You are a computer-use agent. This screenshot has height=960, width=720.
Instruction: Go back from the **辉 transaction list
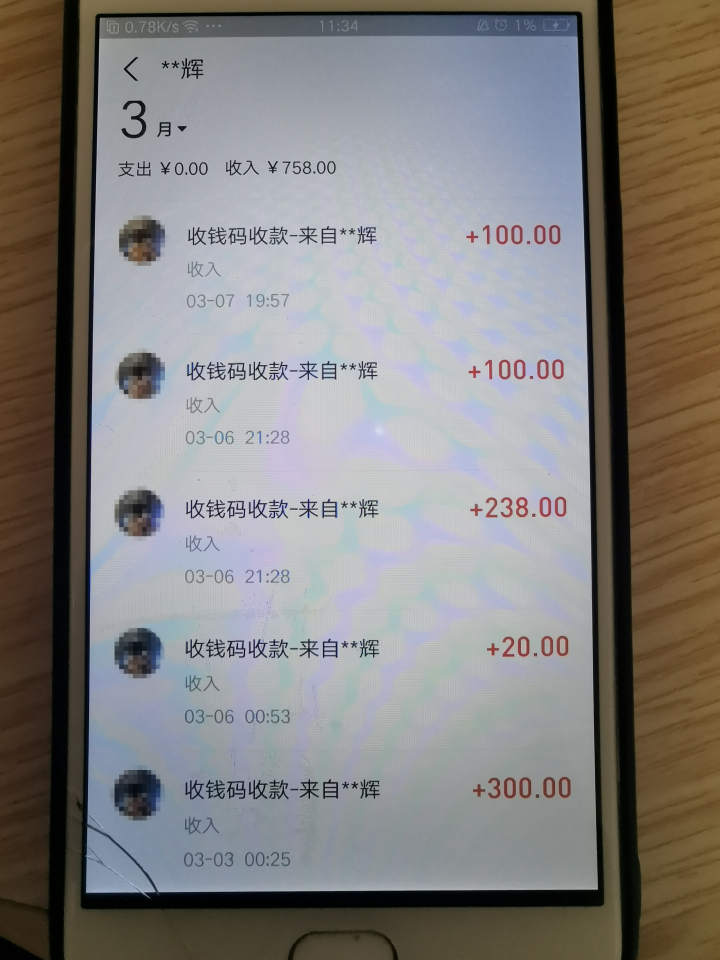coord(131,69)
